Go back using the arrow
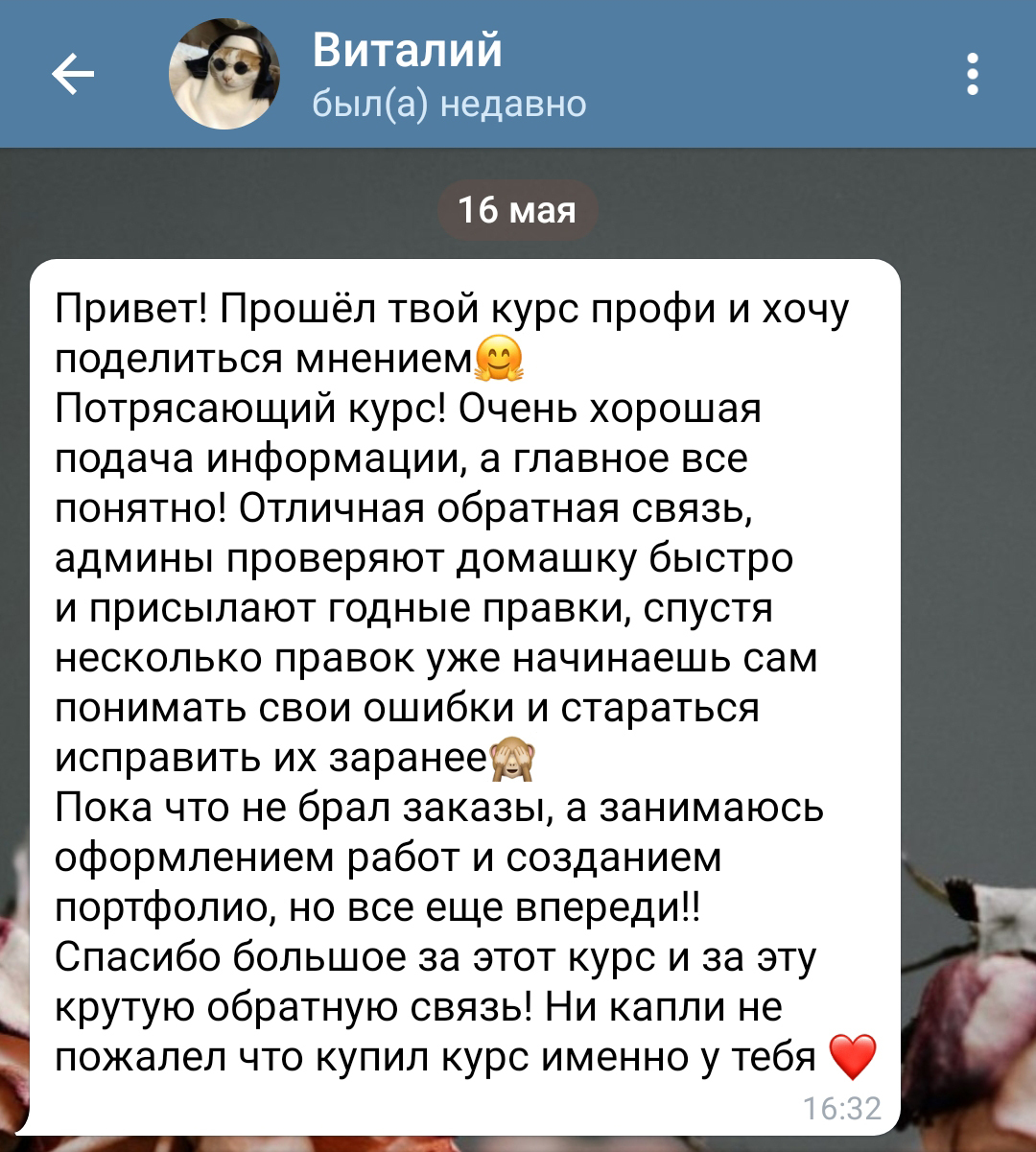This screenshot has height=1152, width=1036. [73, 75]
